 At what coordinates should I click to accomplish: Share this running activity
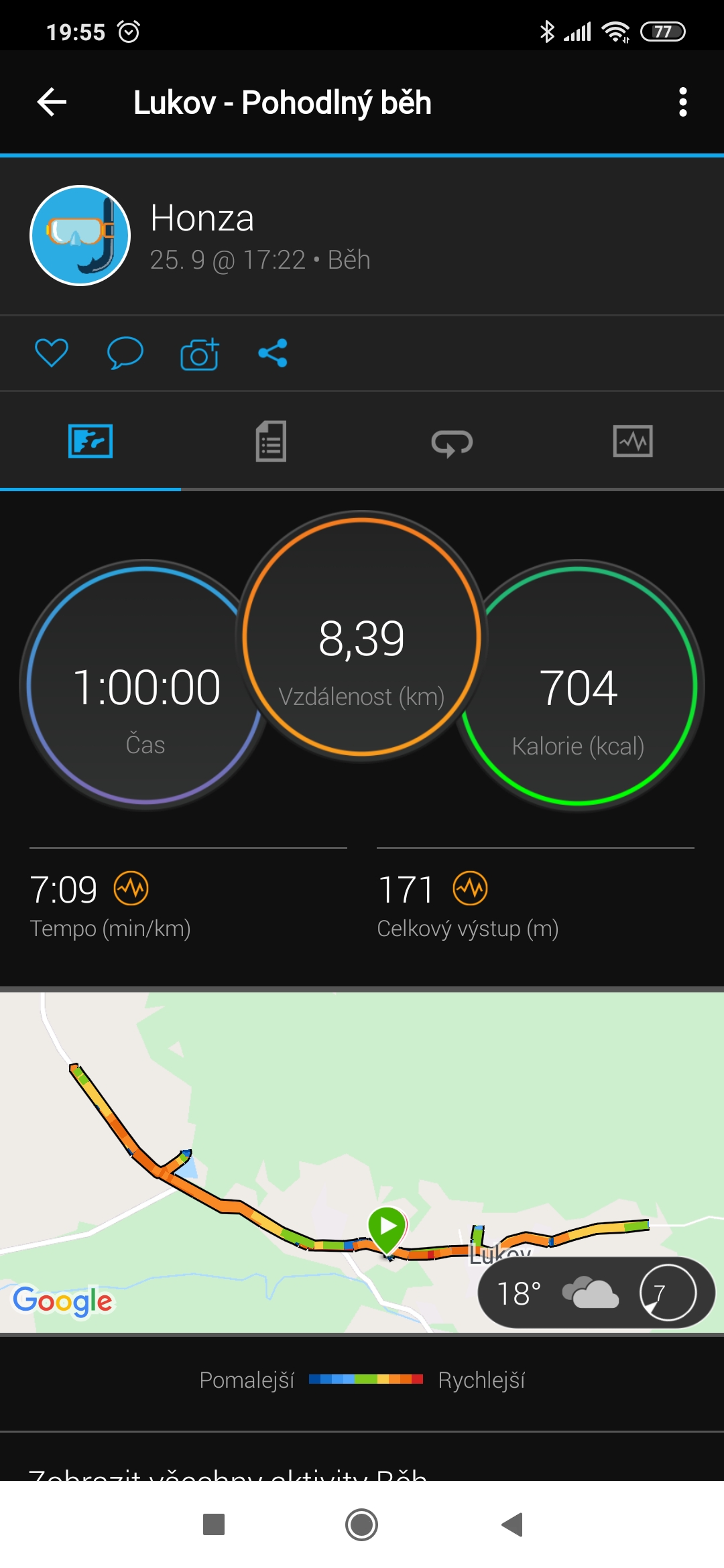click(273, 353)
